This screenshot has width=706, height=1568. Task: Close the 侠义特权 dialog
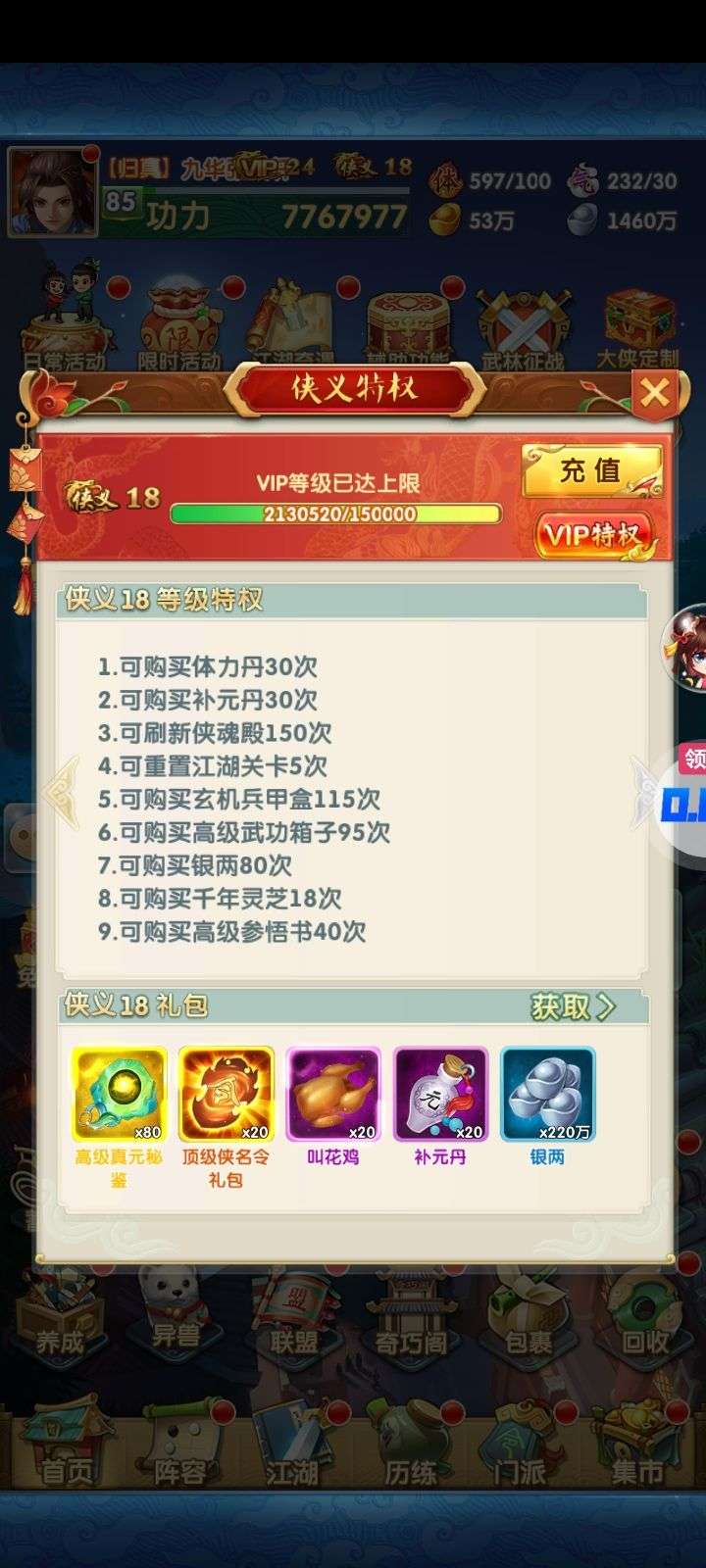point(654,394)
